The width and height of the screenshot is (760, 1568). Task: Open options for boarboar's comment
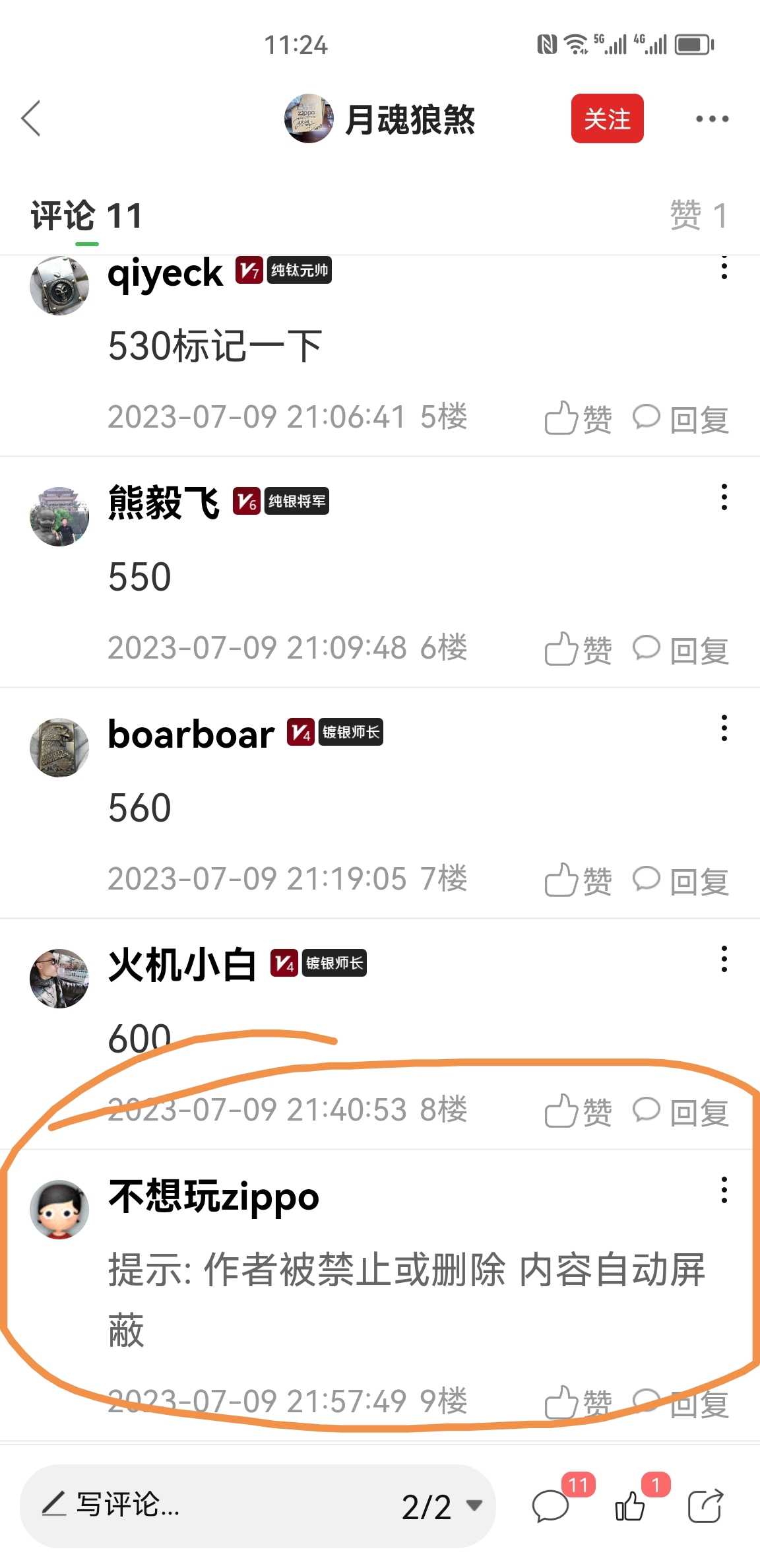click(724, 729)
